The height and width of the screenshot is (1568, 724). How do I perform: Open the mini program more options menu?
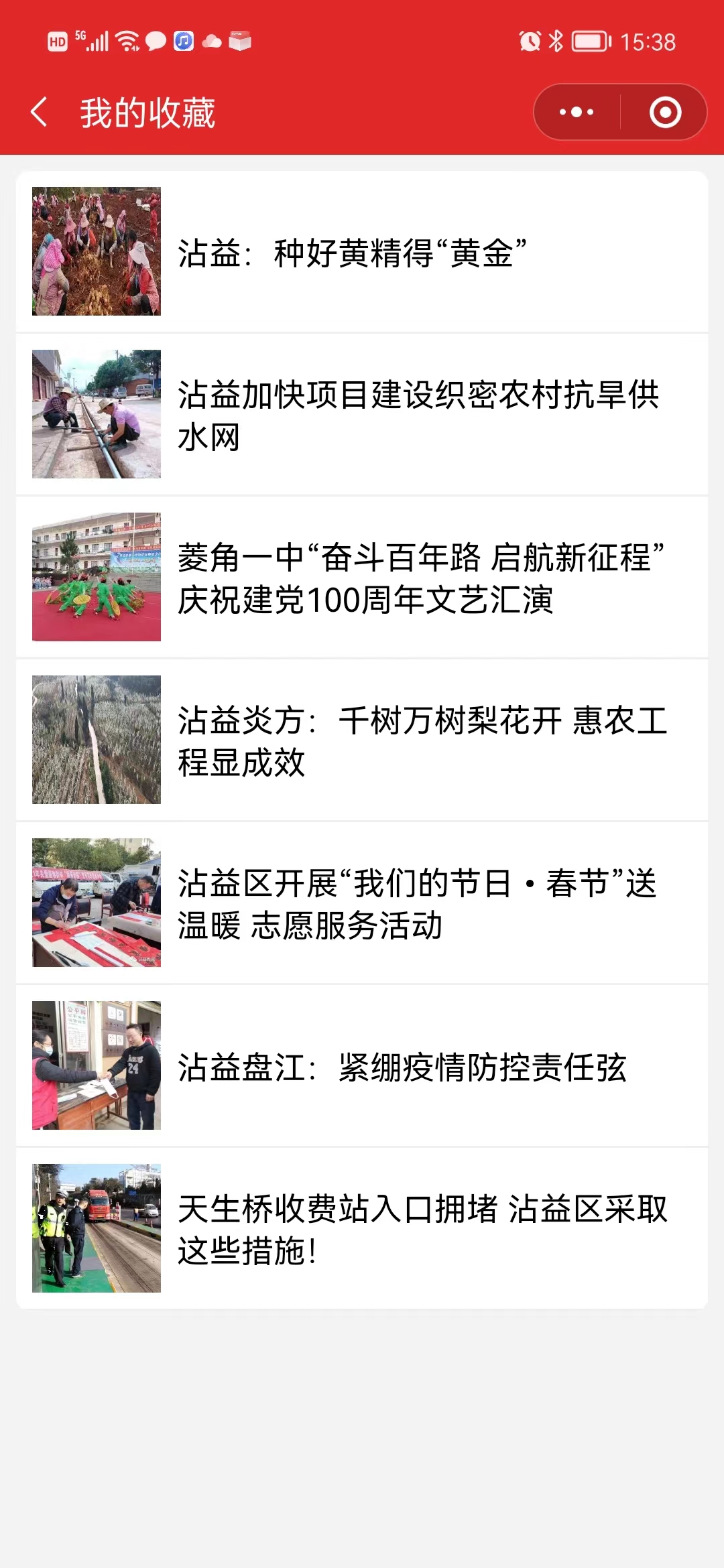tap(577, 112)
